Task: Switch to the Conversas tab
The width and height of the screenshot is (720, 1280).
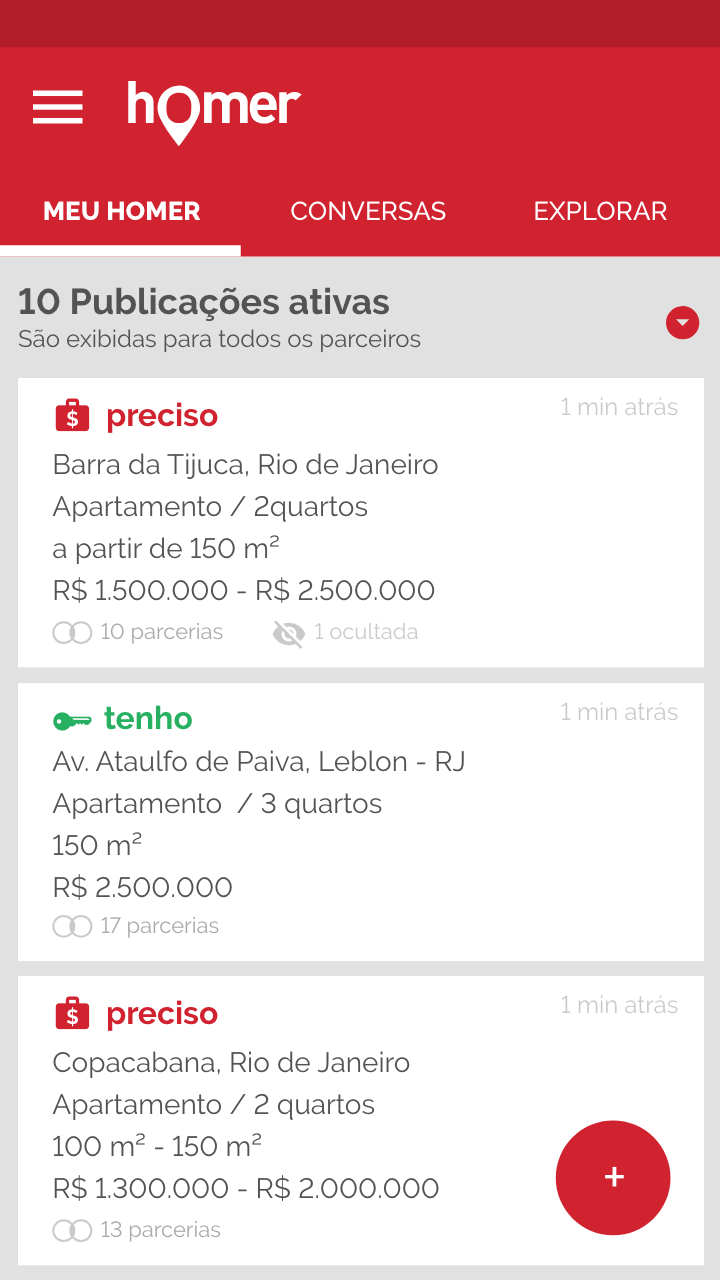Action: pos(368,211)
